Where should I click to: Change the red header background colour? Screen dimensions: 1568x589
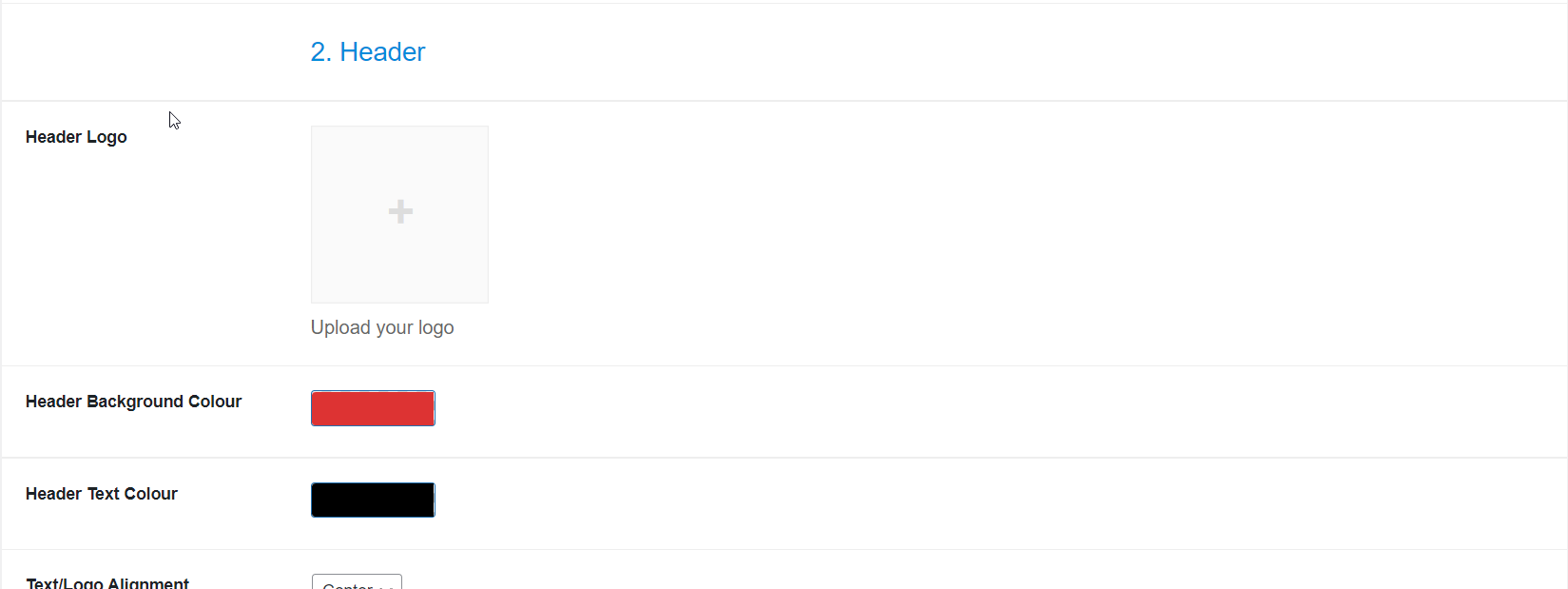click(373, 408)
